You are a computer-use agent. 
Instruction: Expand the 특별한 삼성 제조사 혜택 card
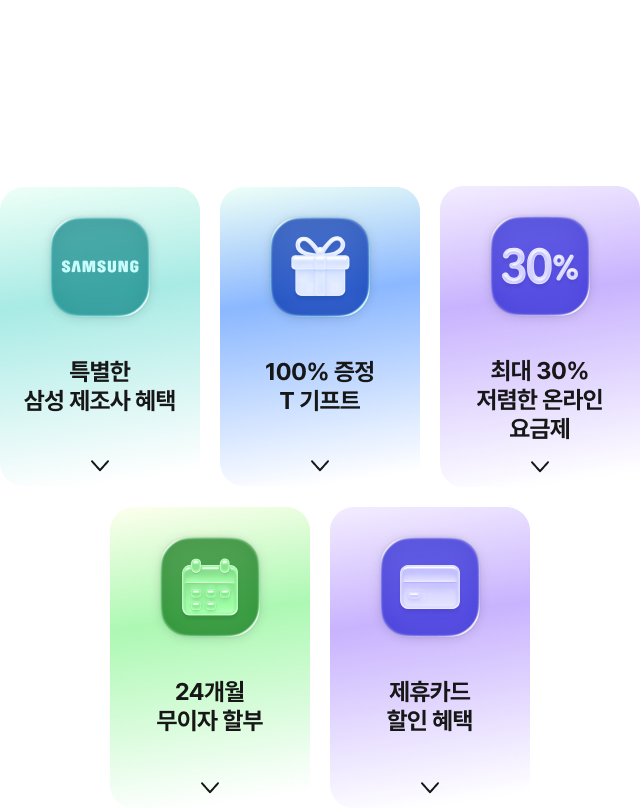click(x=100, y=465)
